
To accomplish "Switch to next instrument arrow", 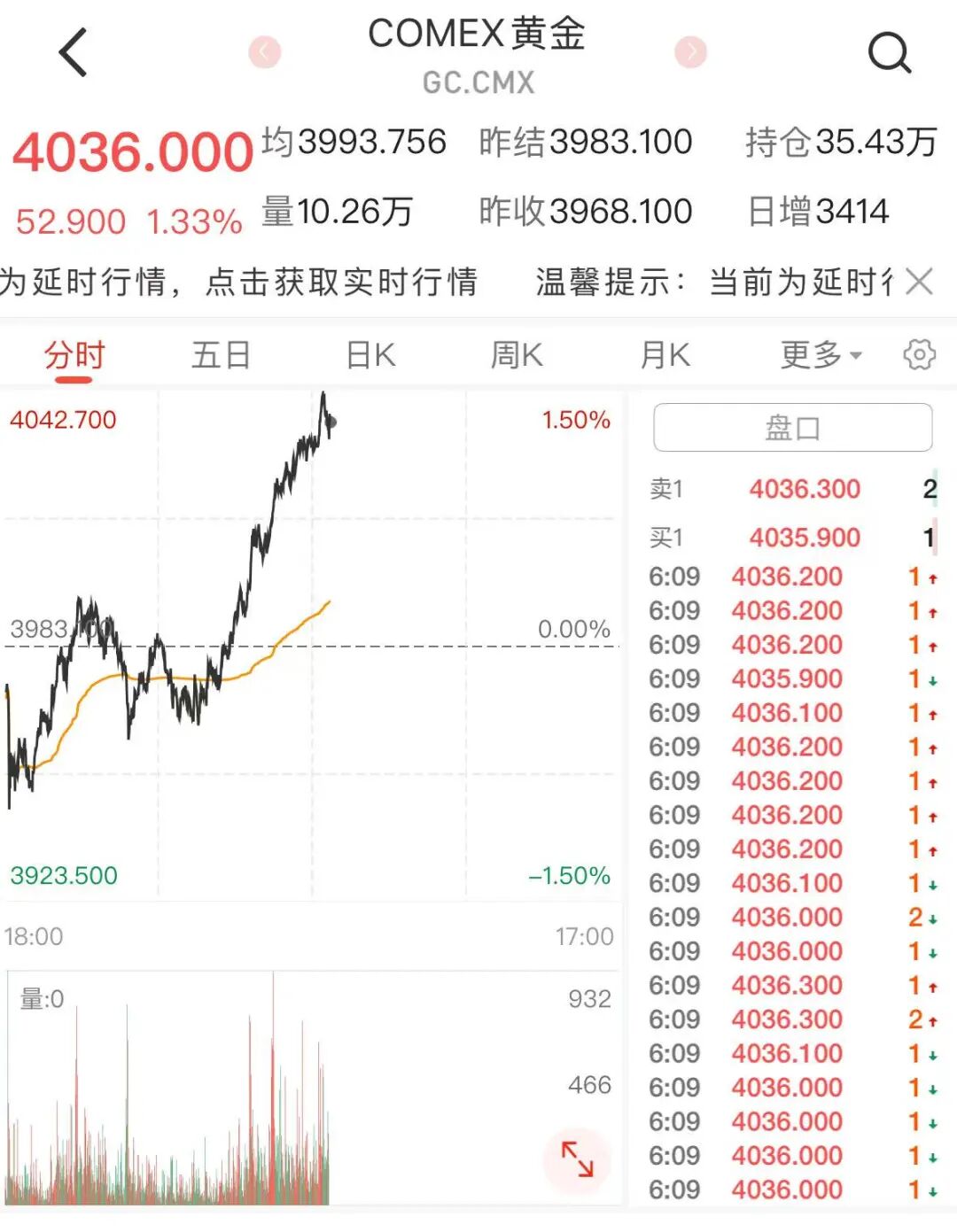I will pos(691,52).
